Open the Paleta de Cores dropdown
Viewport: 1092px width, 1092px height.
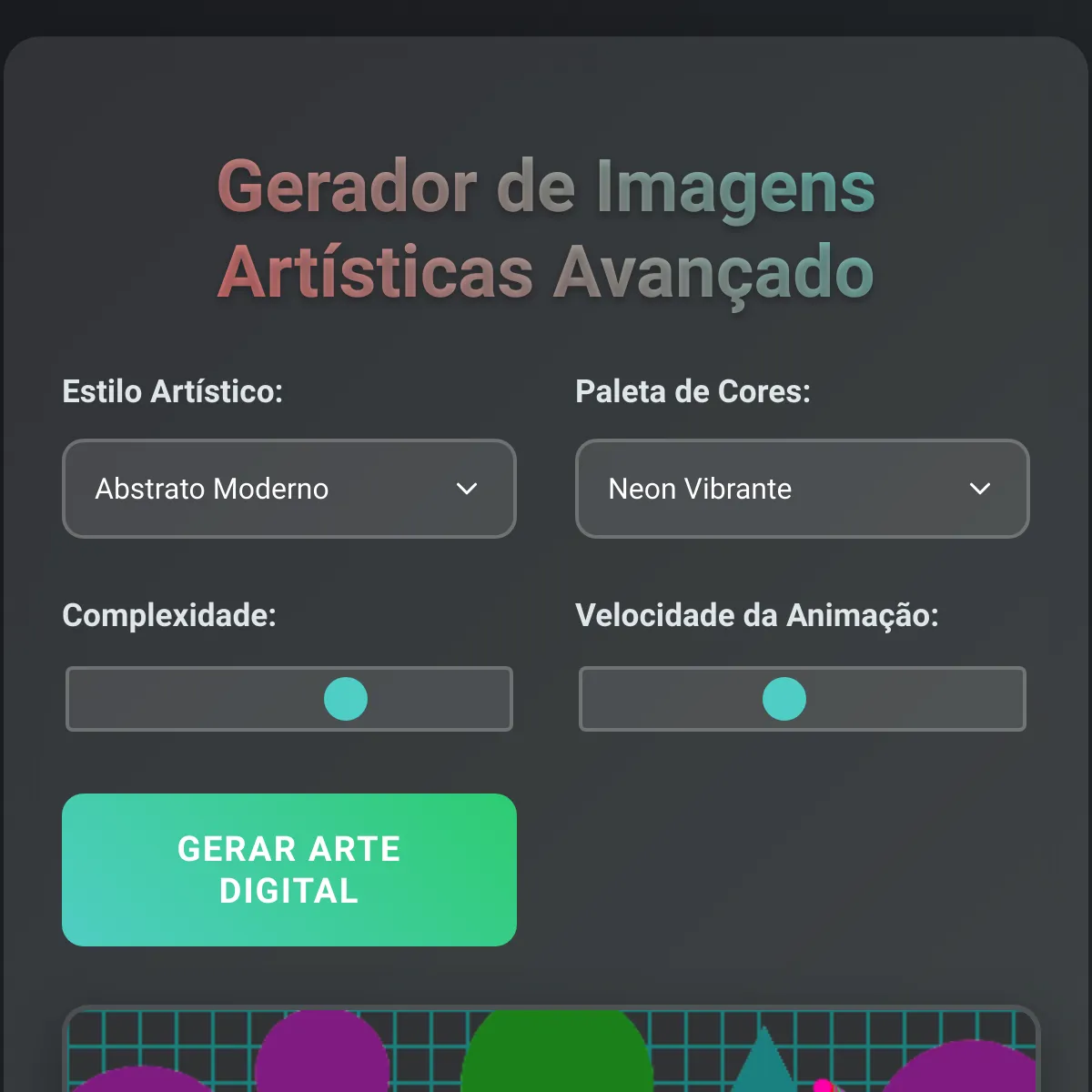point(803,489)
